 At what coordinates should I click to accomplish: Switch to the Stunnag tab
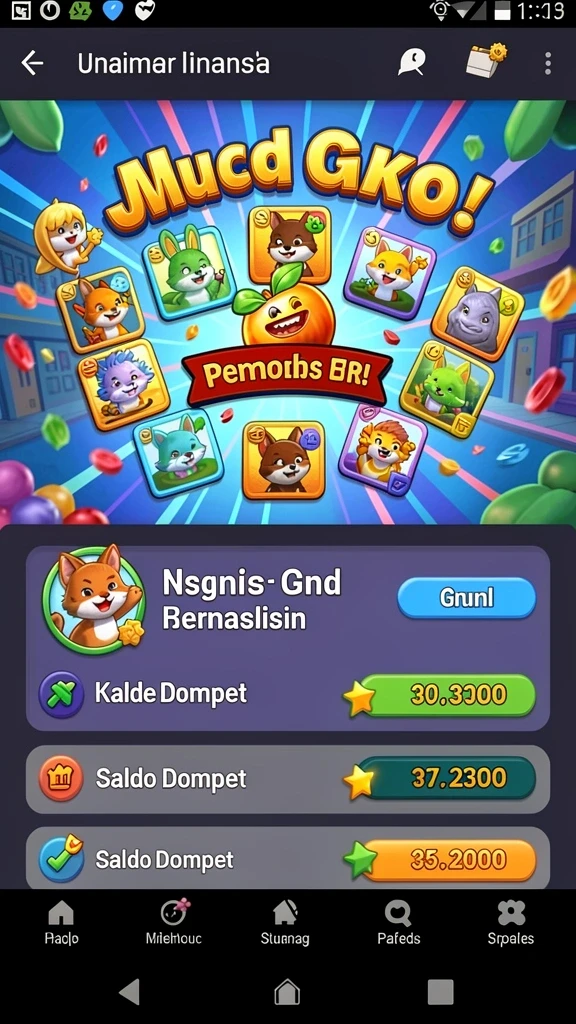pos(285,924)
